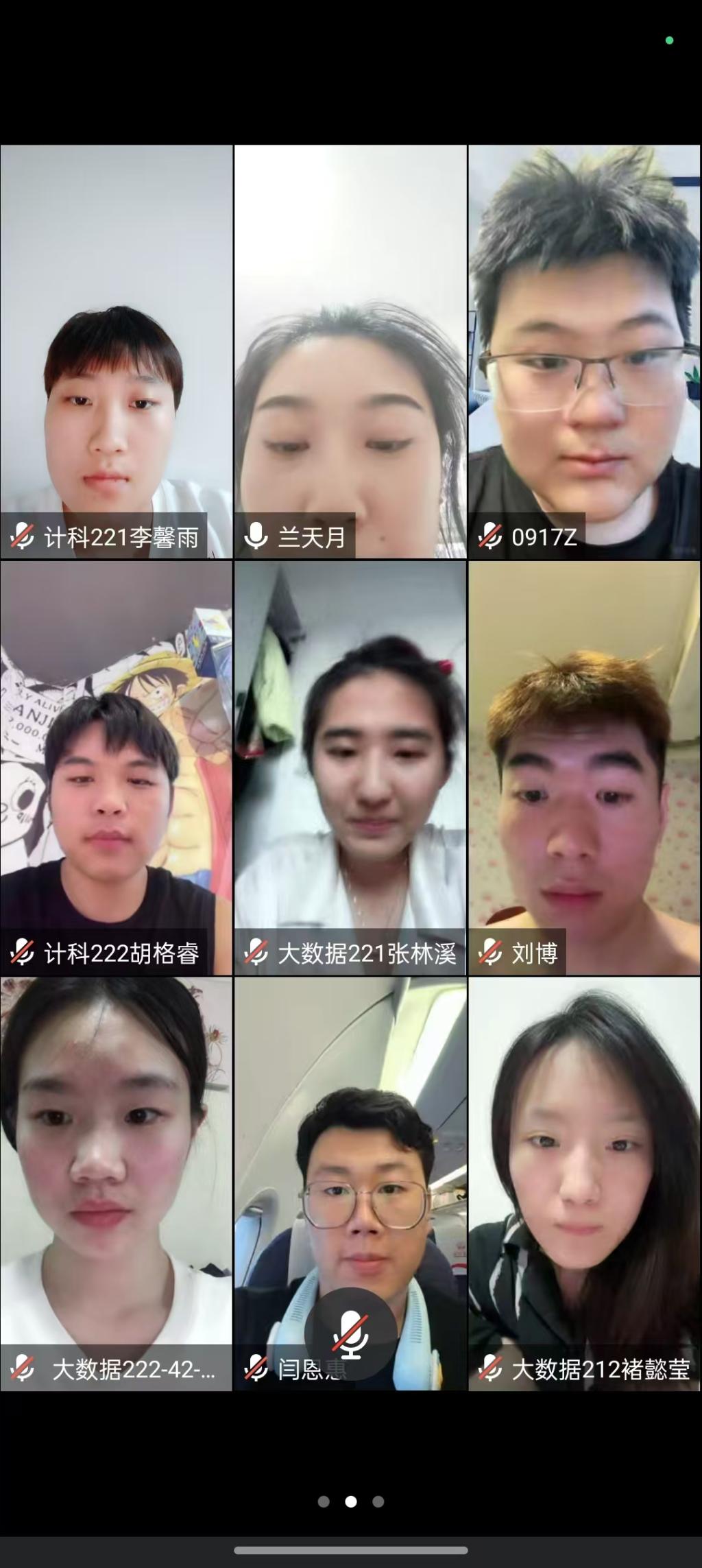Screen dimensions: 702x1568
Task: Select 刘博's video tile
Action: click(584, 767)
